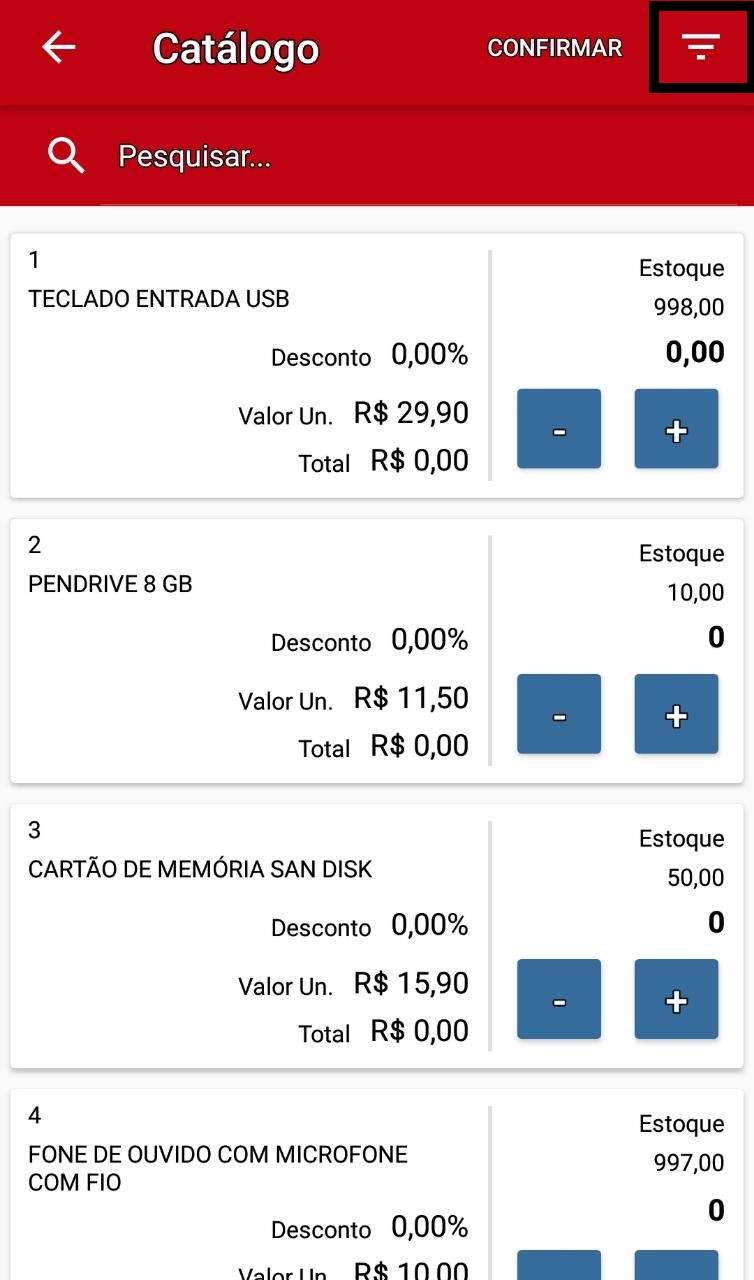
Task: Remove one PENDRIVE 8 GB
Action: point(559,714)
